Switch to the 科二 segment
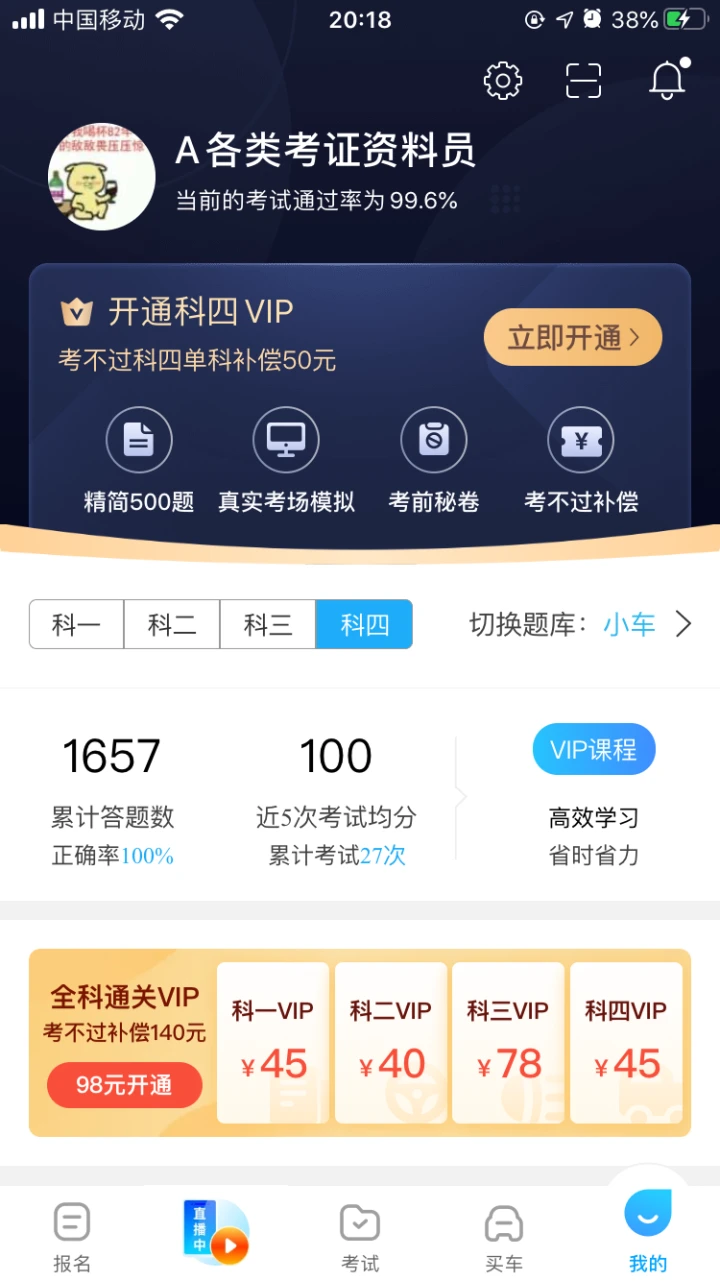The image size is (720, 1281). click(x=172, y=625)
